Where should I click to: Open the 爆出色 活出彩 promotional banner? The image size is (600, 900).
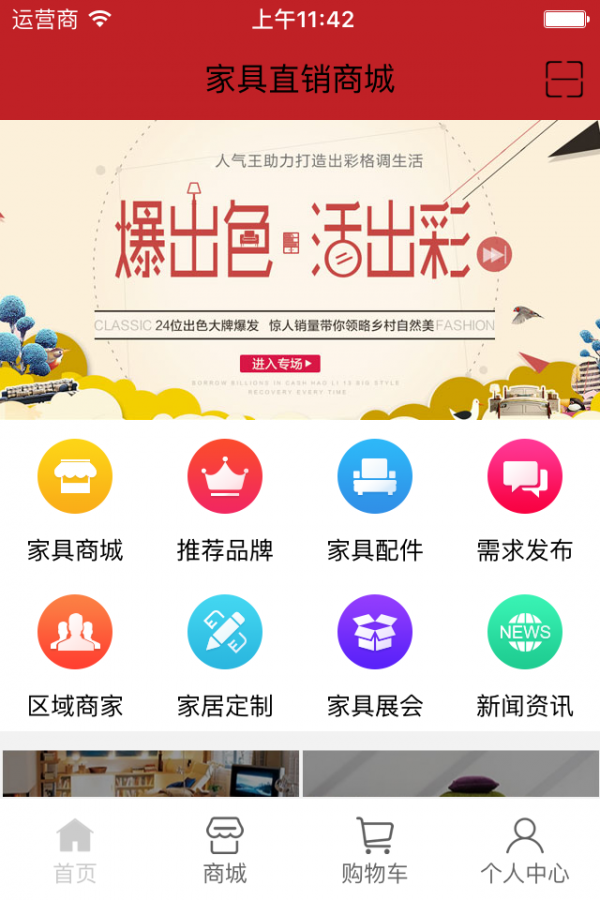click(300, 268)
